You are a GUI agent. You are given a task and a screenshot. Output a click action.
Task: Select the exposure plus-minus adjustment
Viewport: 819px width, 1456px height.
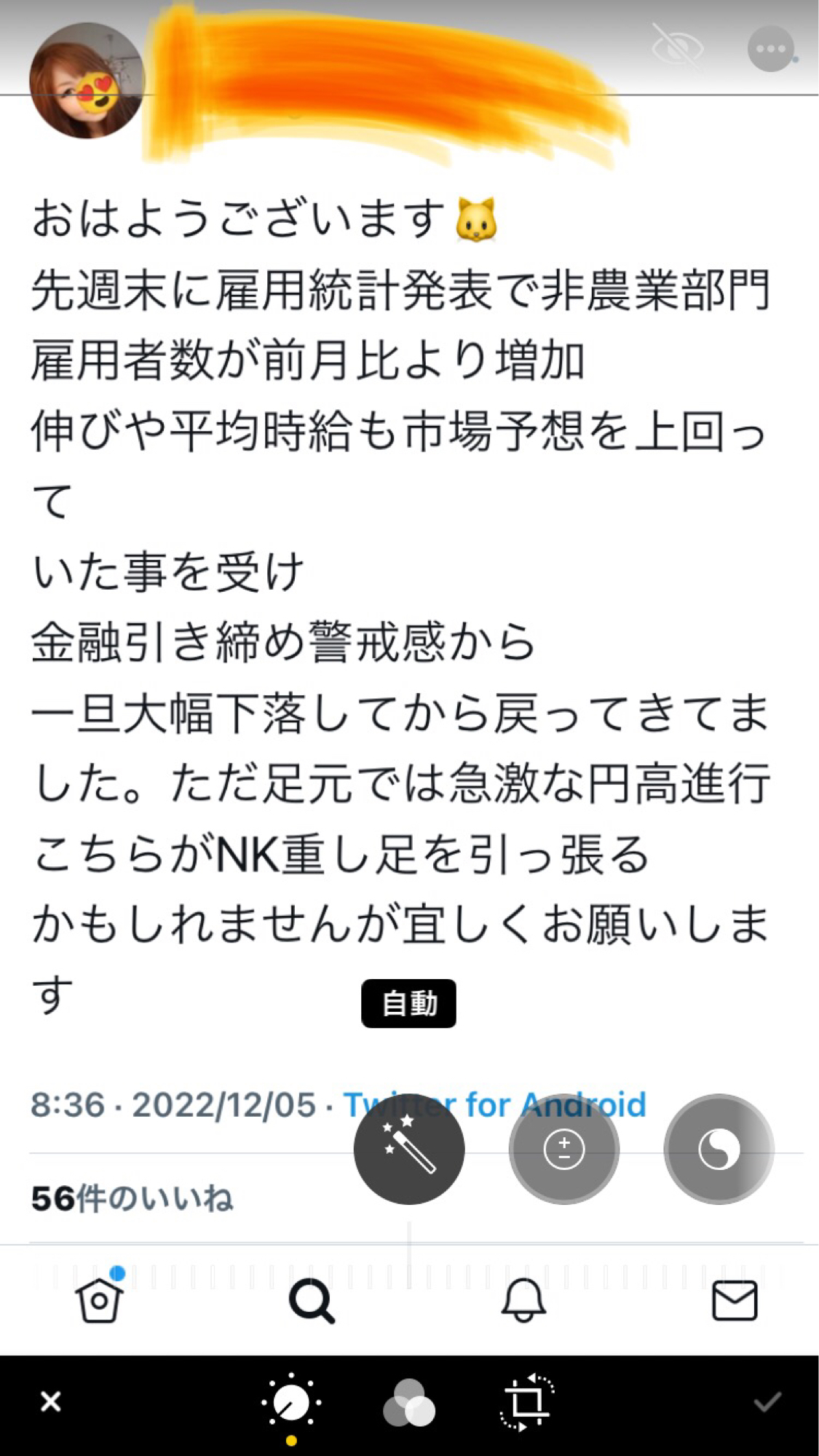click(x=564, y=1150)
